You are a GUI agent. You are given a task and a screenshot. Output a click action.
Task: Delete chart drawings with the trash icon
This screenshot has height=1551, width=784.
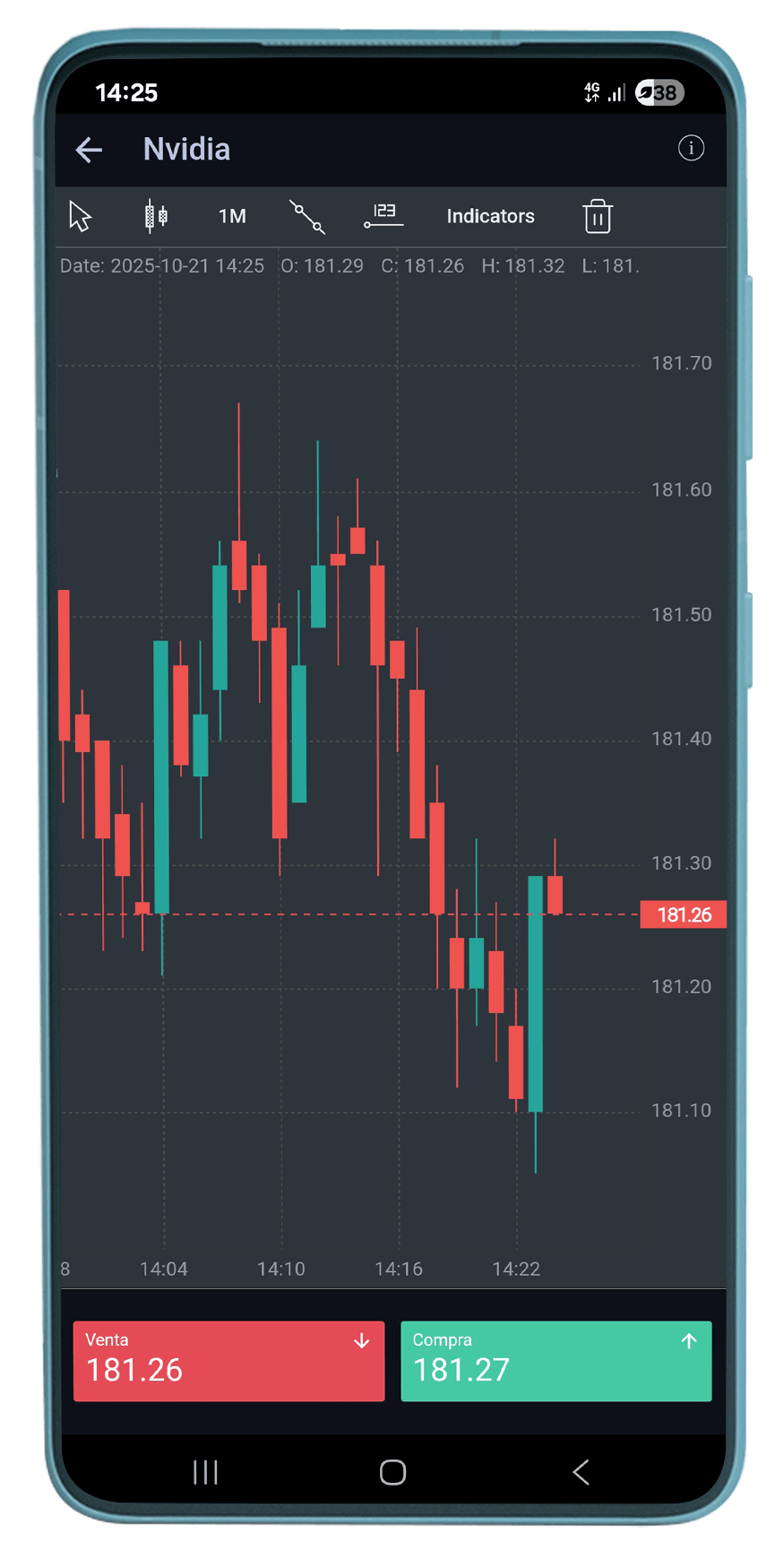[598, 216]
